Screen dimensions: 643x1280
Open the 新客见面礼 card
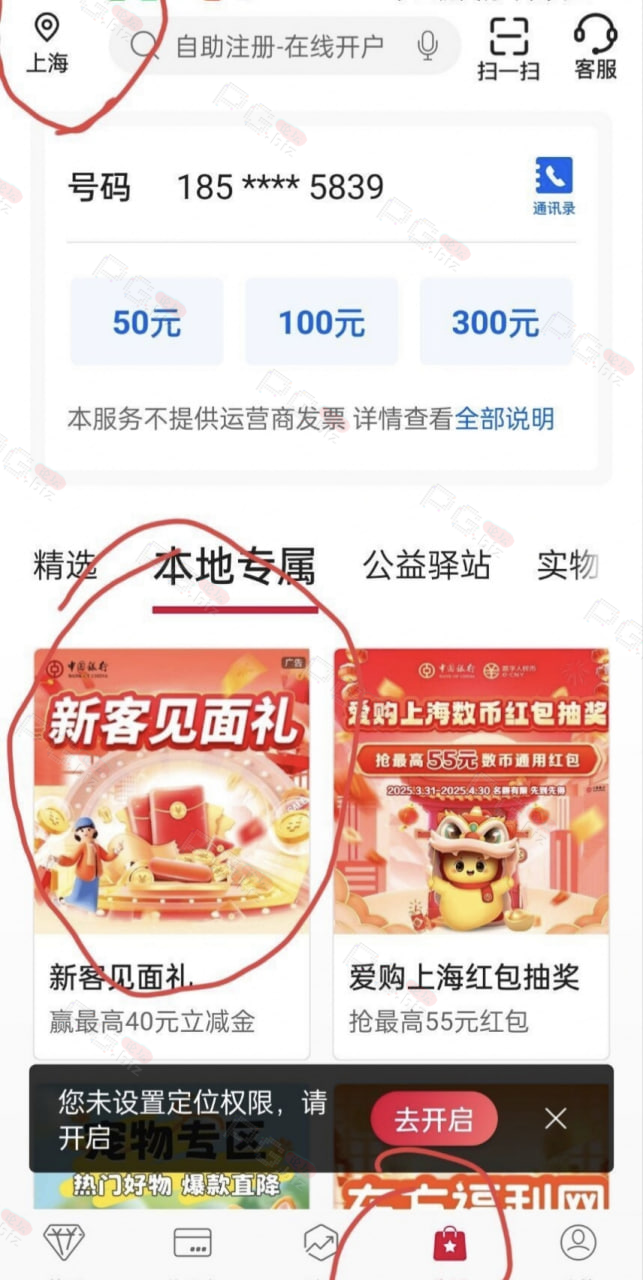tap(172, 854)
